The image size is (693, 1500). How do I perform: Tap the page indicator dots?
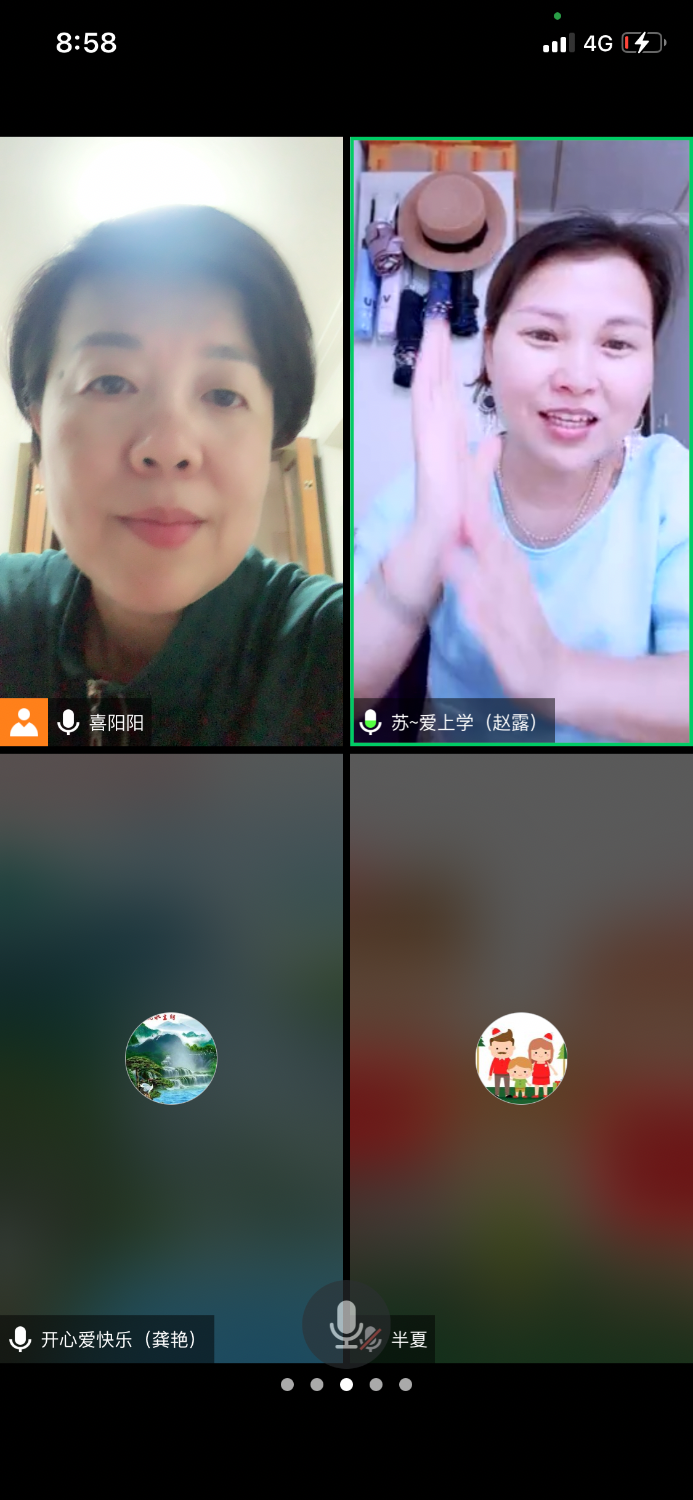click(x=346, y=1385)
